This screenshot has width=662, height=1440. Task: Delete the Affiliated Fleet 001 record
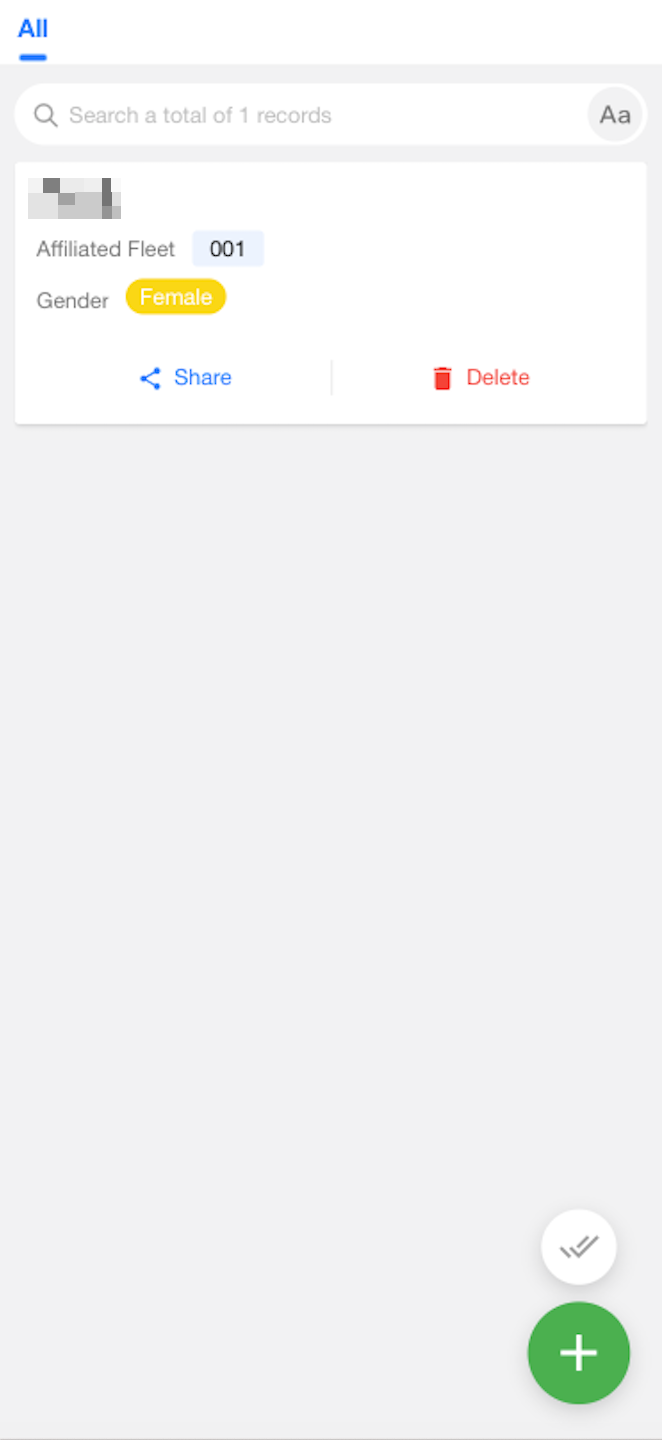[x=481, y=378]
